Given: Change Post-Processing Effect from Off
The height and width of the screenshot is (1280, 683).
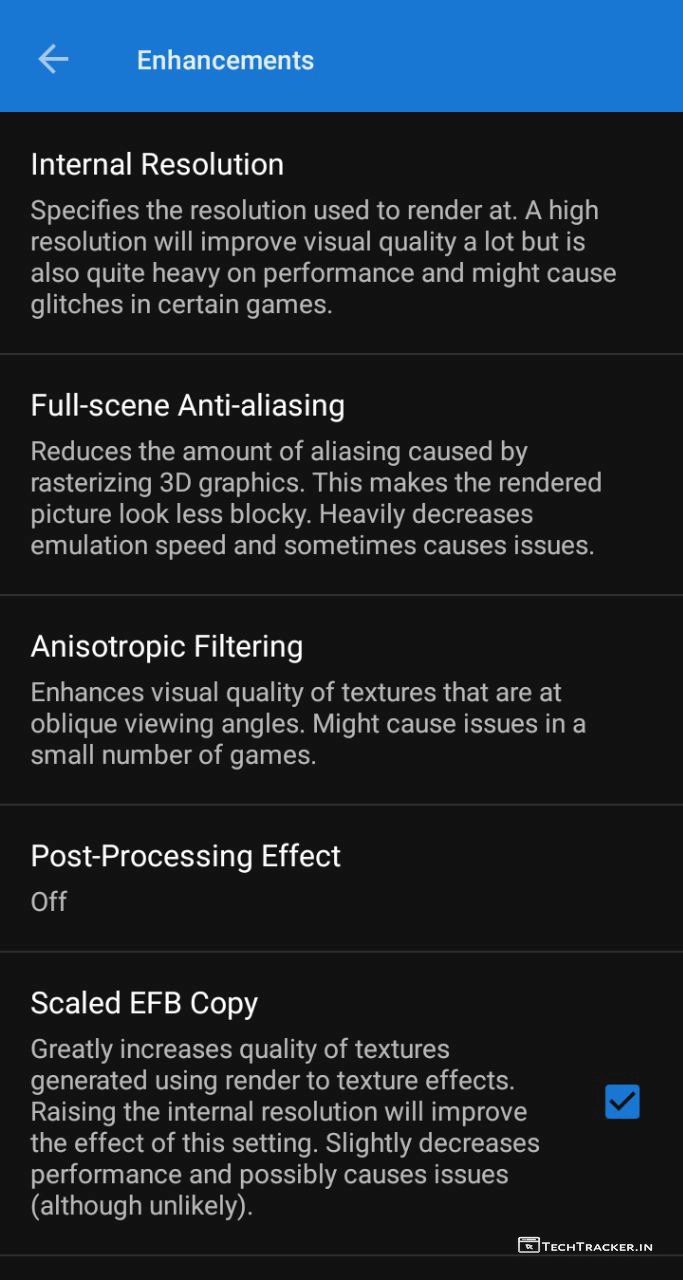Looking at the screenshot, I should (340, 877).
